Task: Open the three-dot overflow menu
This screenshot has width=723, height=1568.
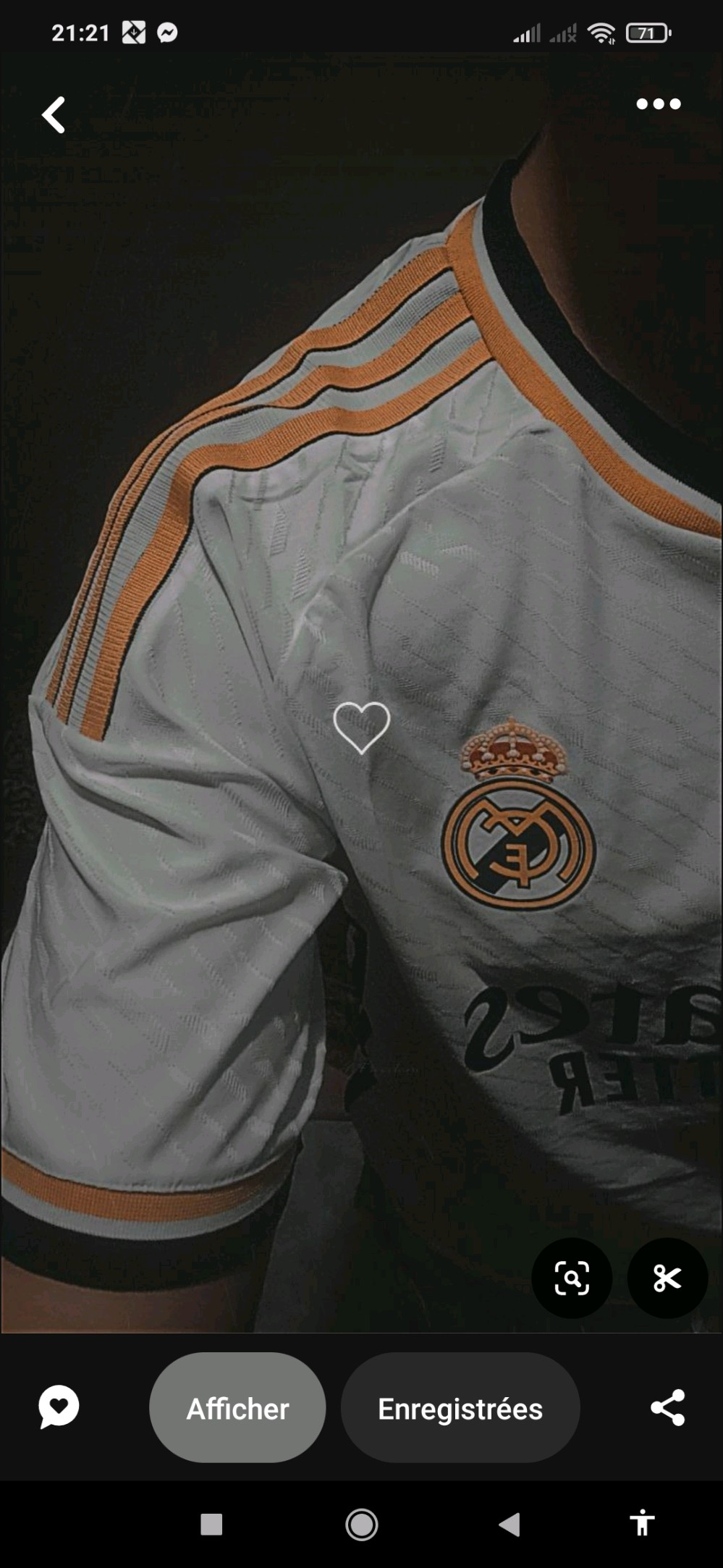Action: coord(658,104)
